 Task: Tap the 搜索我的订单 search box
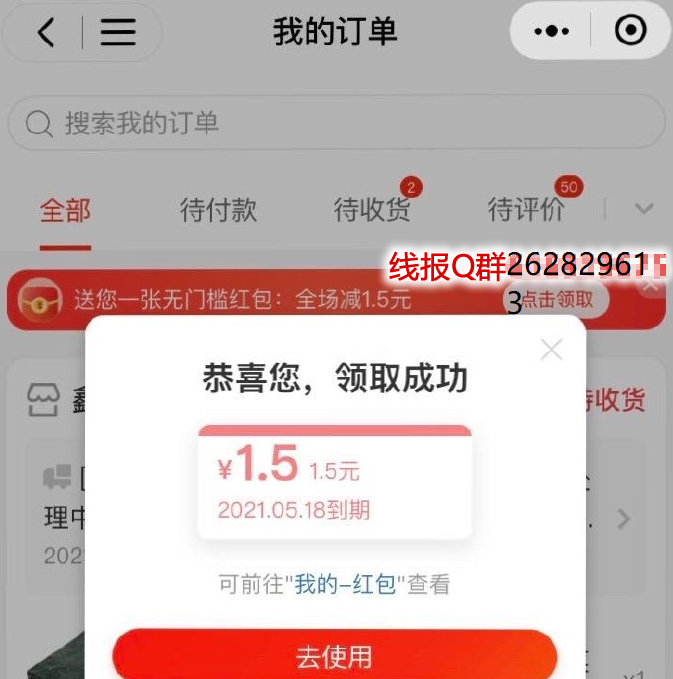pos(336,123)
